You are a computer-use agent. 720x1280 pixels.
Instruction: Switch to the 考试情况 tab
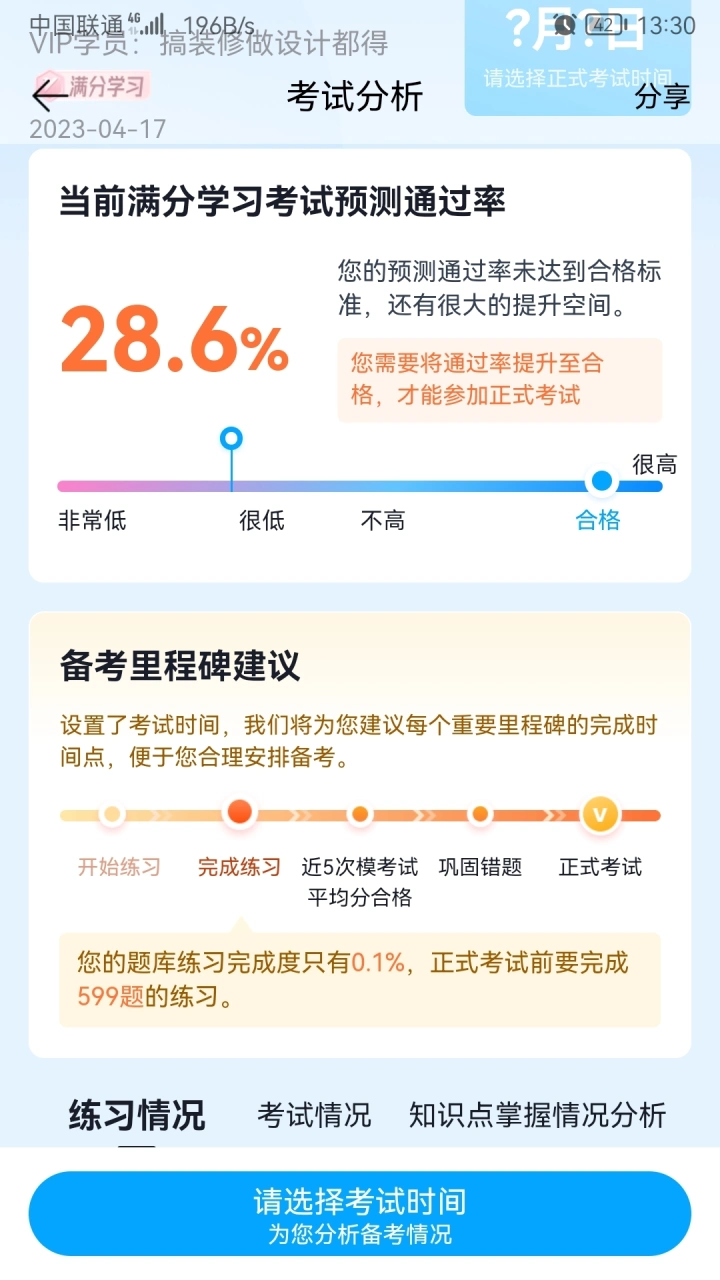coord(314,1114)
